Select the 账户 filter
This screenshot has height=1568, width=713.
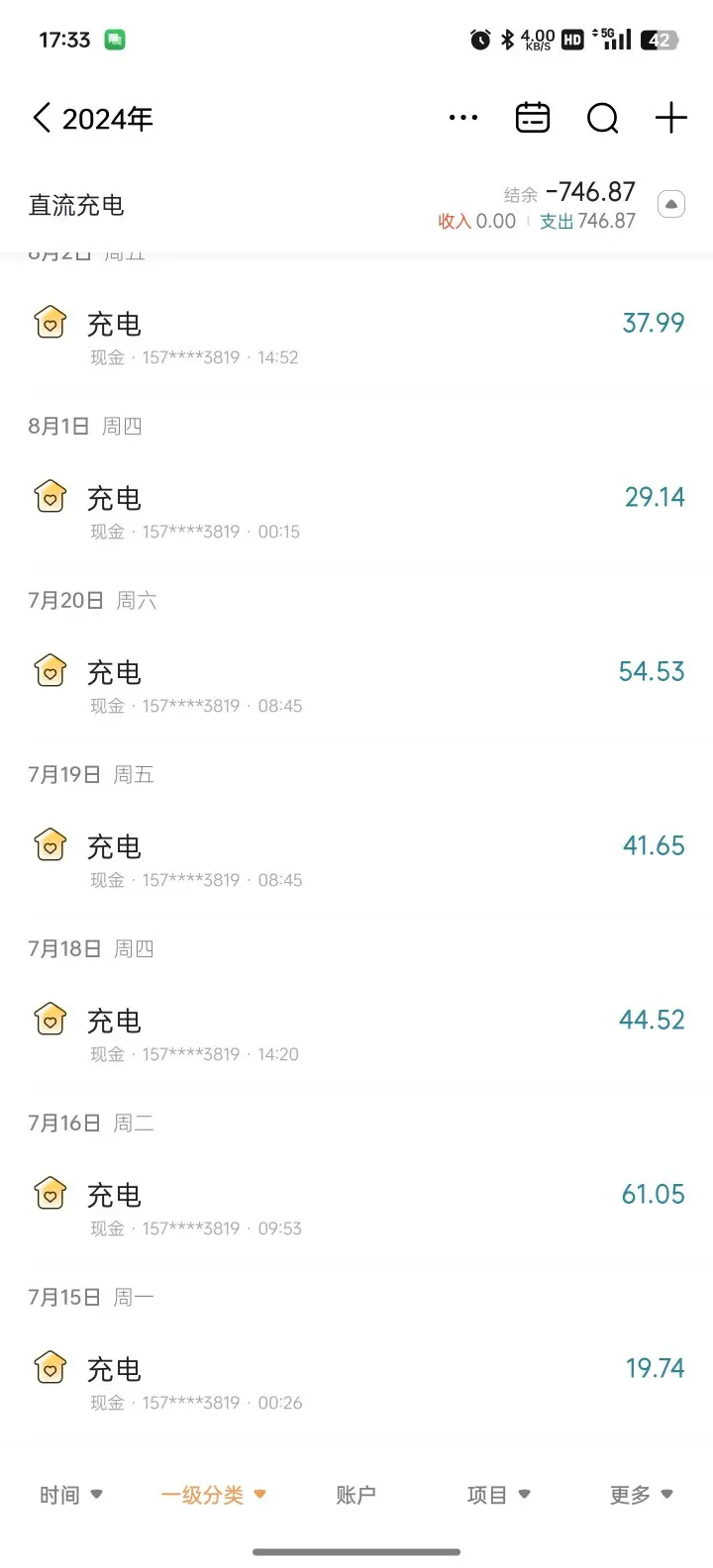356,1495
